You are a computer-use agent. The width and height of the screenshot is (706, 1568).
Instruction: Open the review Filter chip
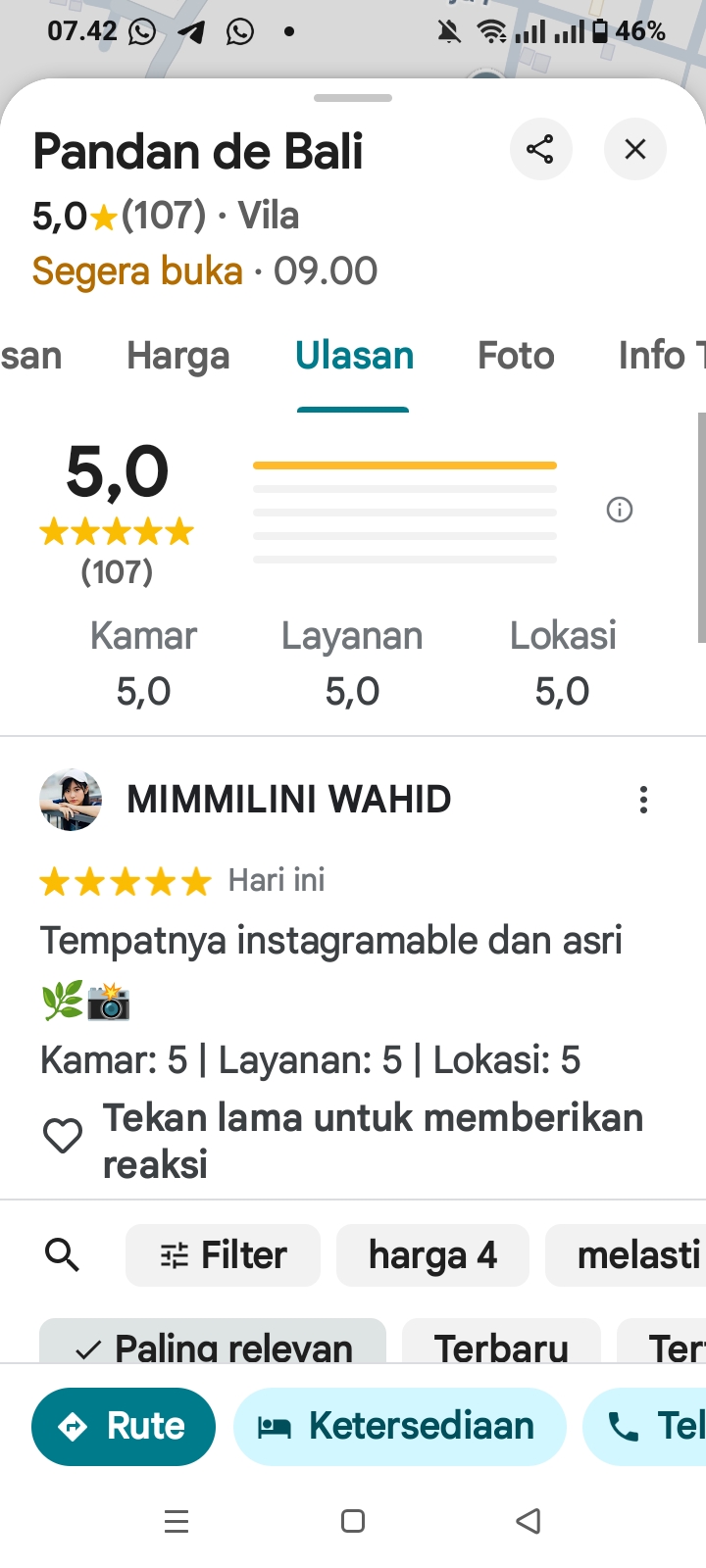pos(224,1254)
